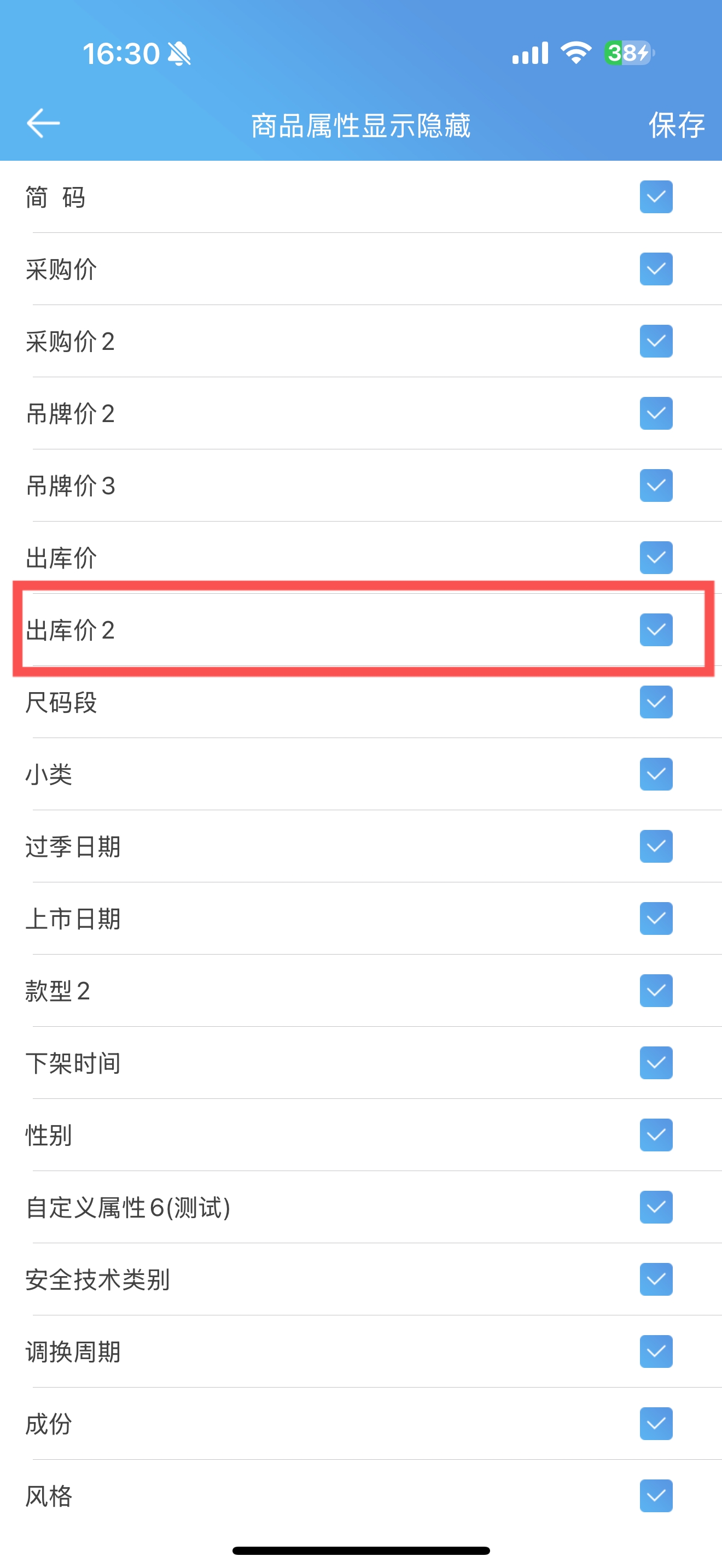Toggle the 调换周期 checkbox

coord(656,1351)
